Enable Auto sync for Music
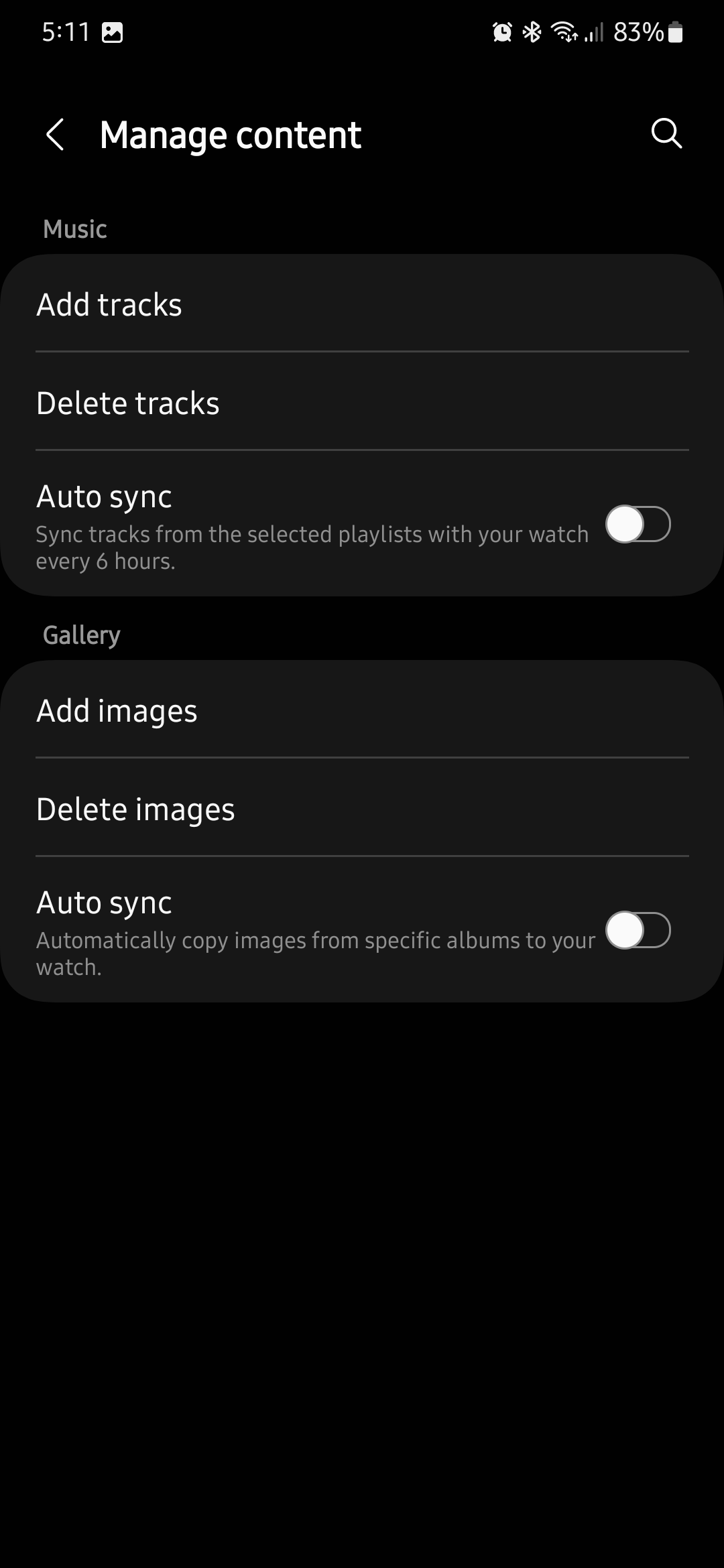The width and height of the screenshot is (724, 1568). tap(638, 524)
